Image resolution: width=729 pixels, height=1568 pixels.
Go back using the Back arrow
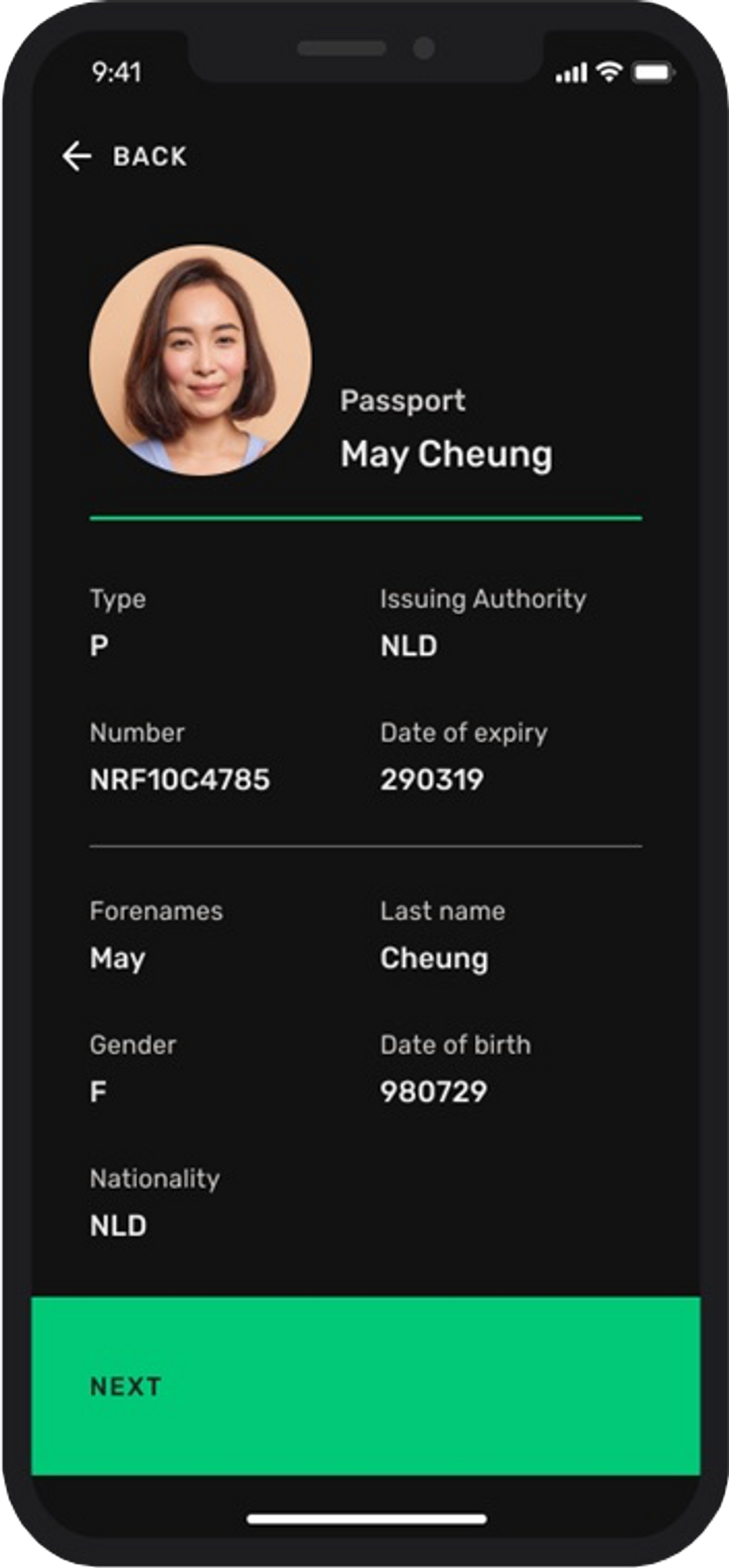[78, 156]
